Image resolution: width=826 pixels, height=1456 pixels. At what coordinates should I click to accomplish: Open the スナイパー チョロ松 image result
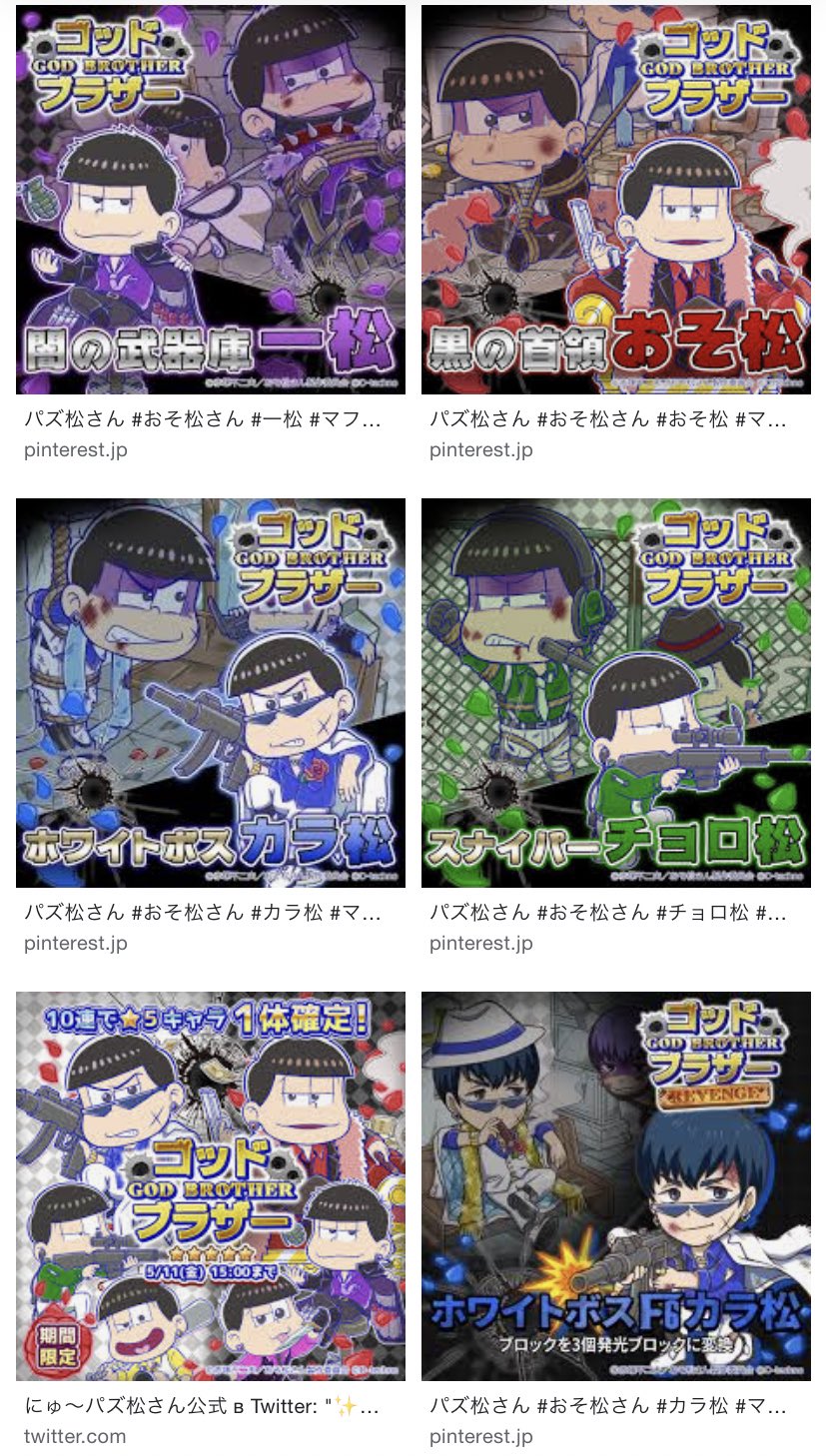coord(615,693)
